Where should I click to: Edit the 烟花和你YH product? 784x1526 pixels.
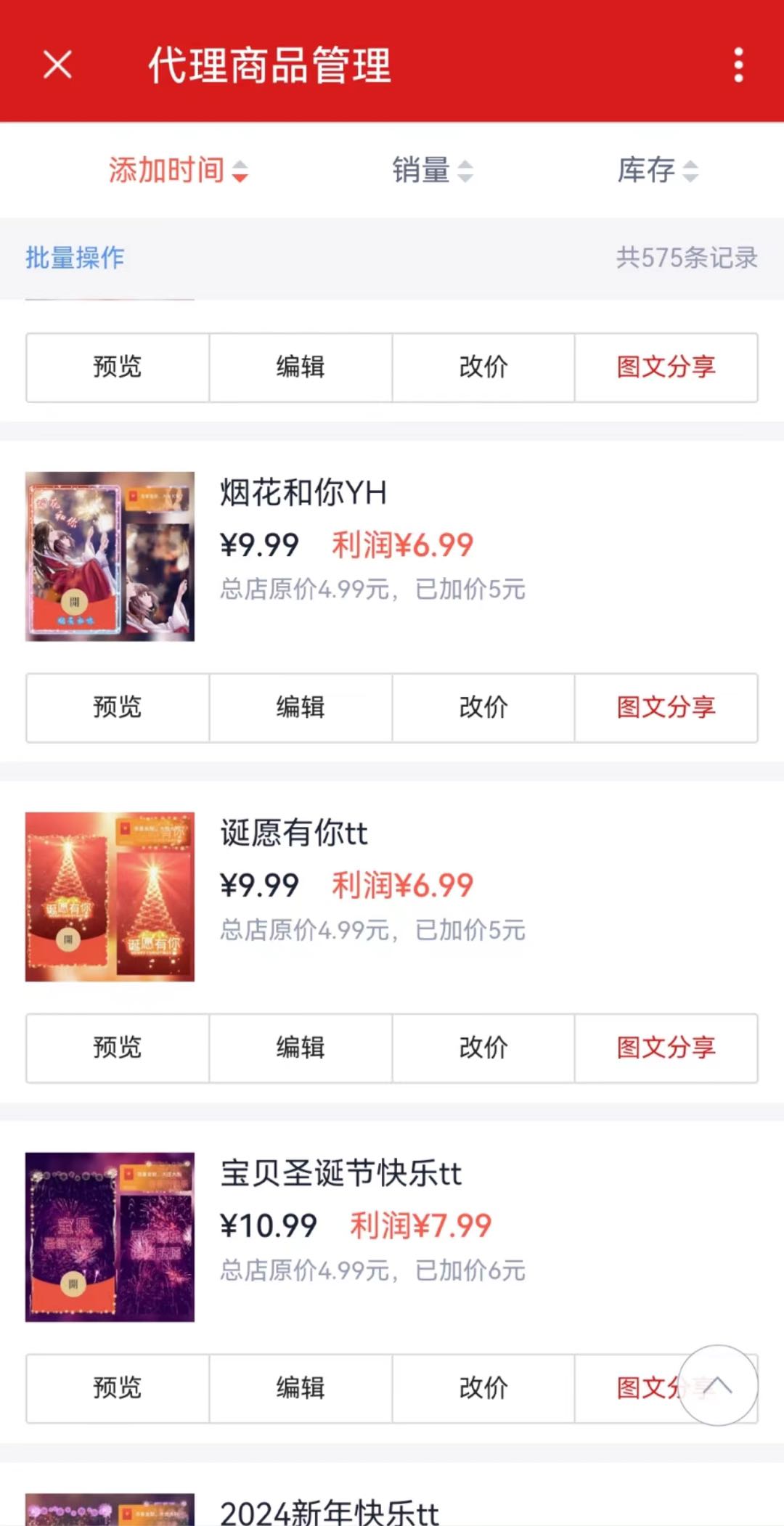[x=301, y=708]
